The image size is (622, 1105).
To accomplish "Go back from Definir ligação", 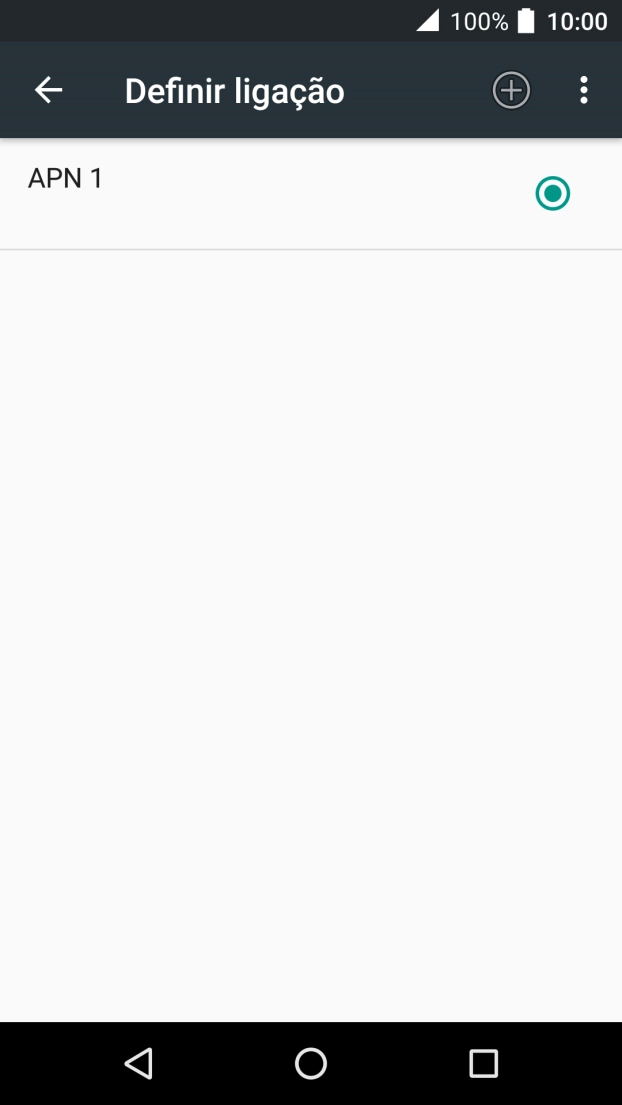I will [x=48, y=91].
